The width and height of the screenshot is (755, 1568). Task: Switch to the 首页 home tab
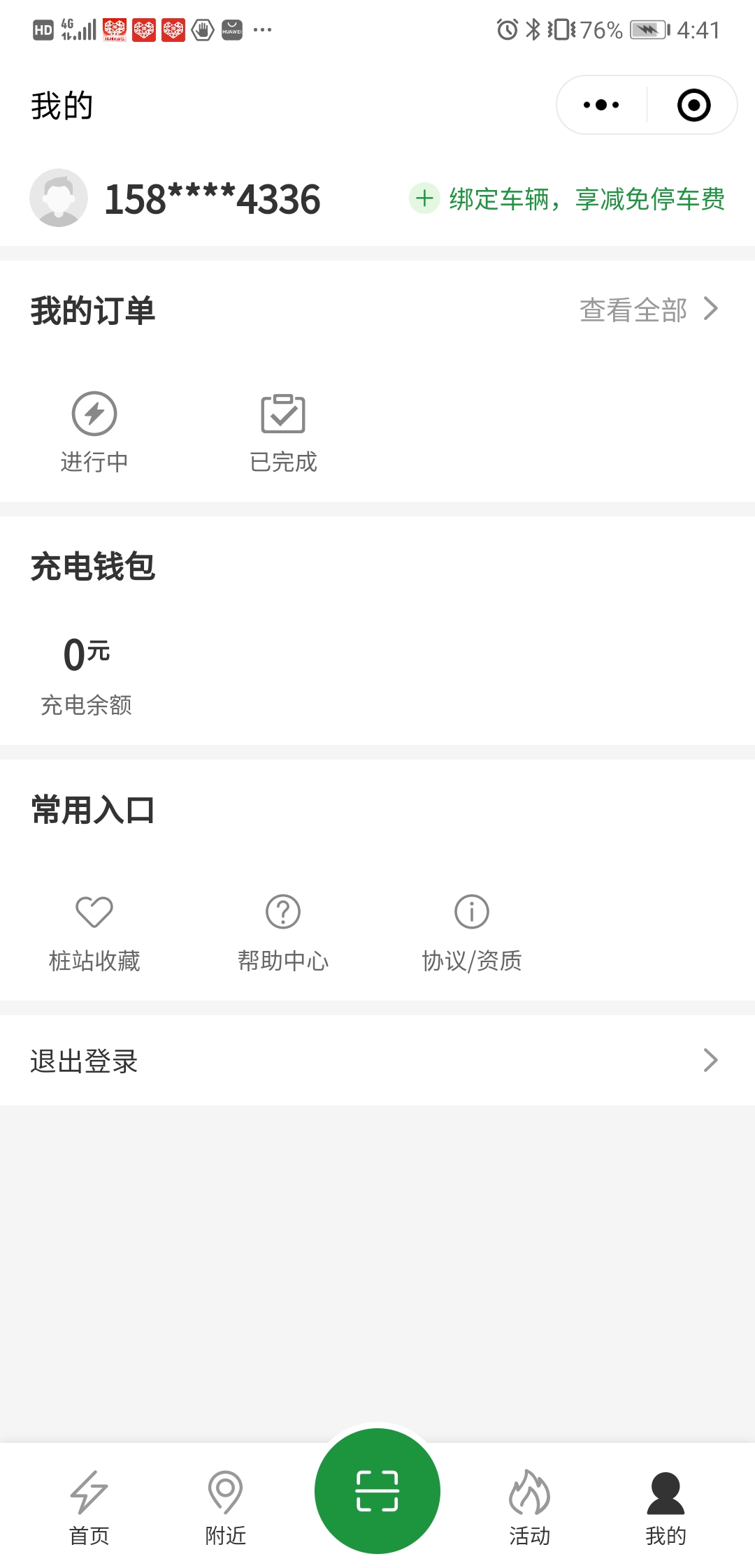(89, 1507)
